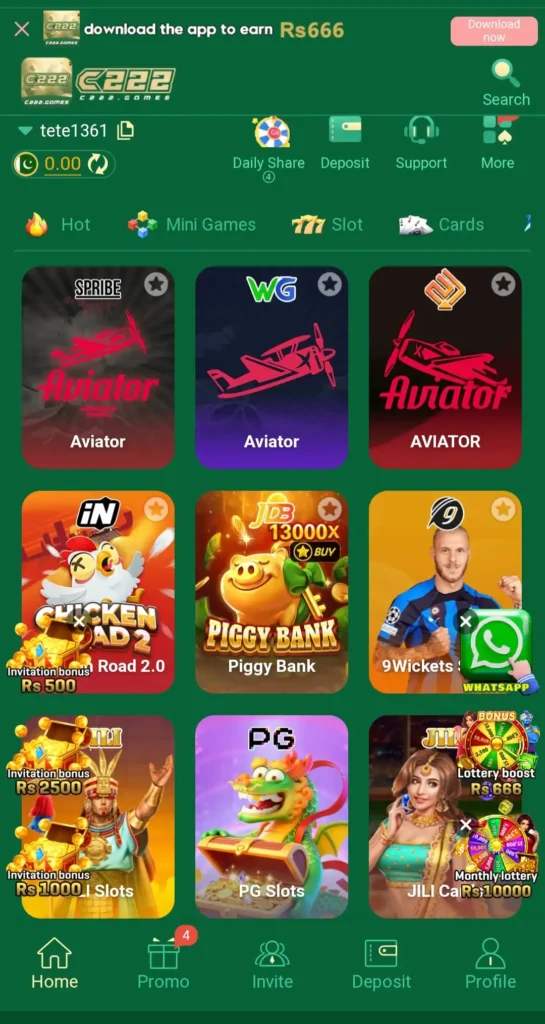Open the Search icon
The height and width of the screenshot is (1024, 545).
tap(506, 83)
